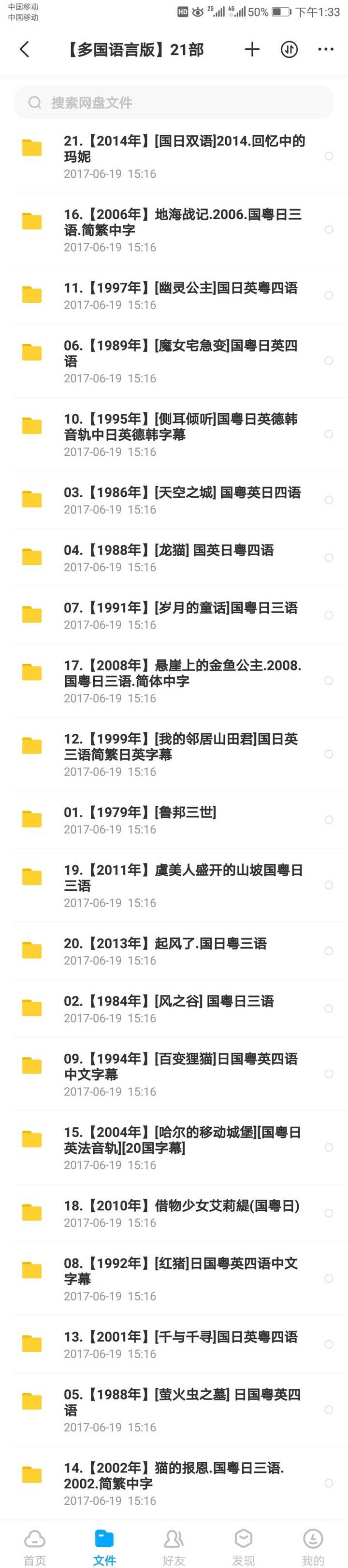This screenshot has width=348, height=1568.
Task: Select the checkbox for 06.【1989年】魔女宅急变
Action: 329,361
